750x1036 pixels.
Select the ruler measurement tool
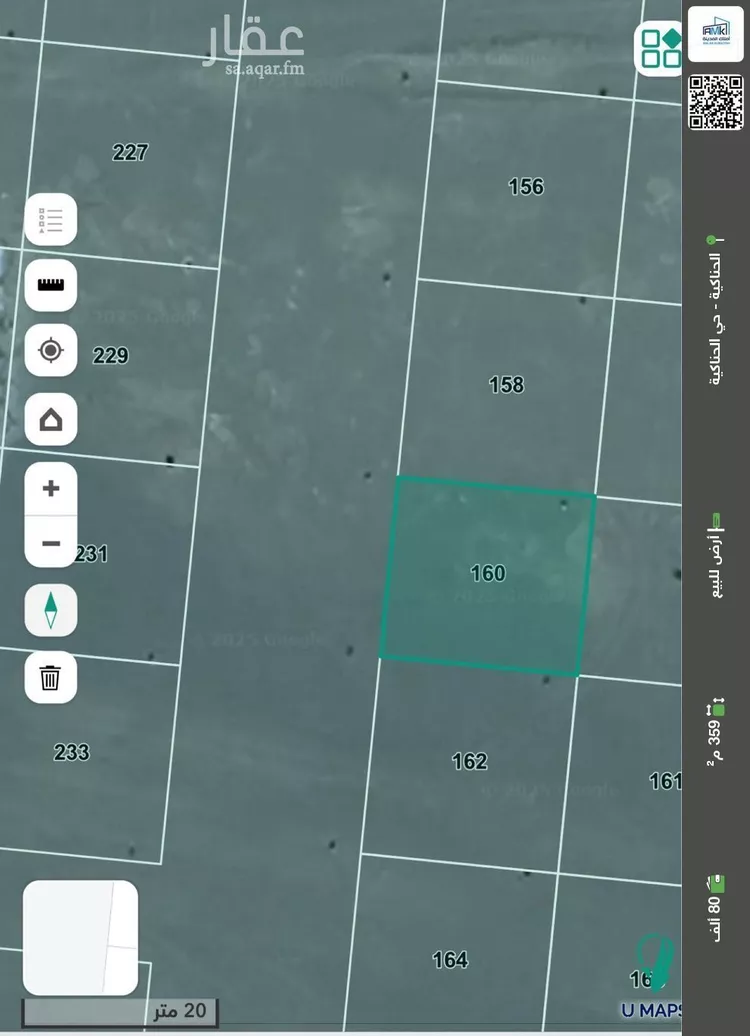pos(50,285)
